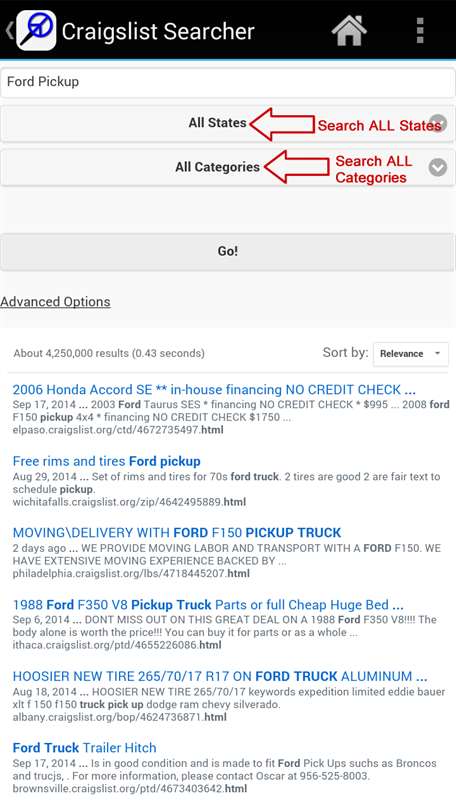The height and width of the screenshot is (810, 456).
Task: Tap the Go! button
Action: pyautogui.click(x=228, y=252)
